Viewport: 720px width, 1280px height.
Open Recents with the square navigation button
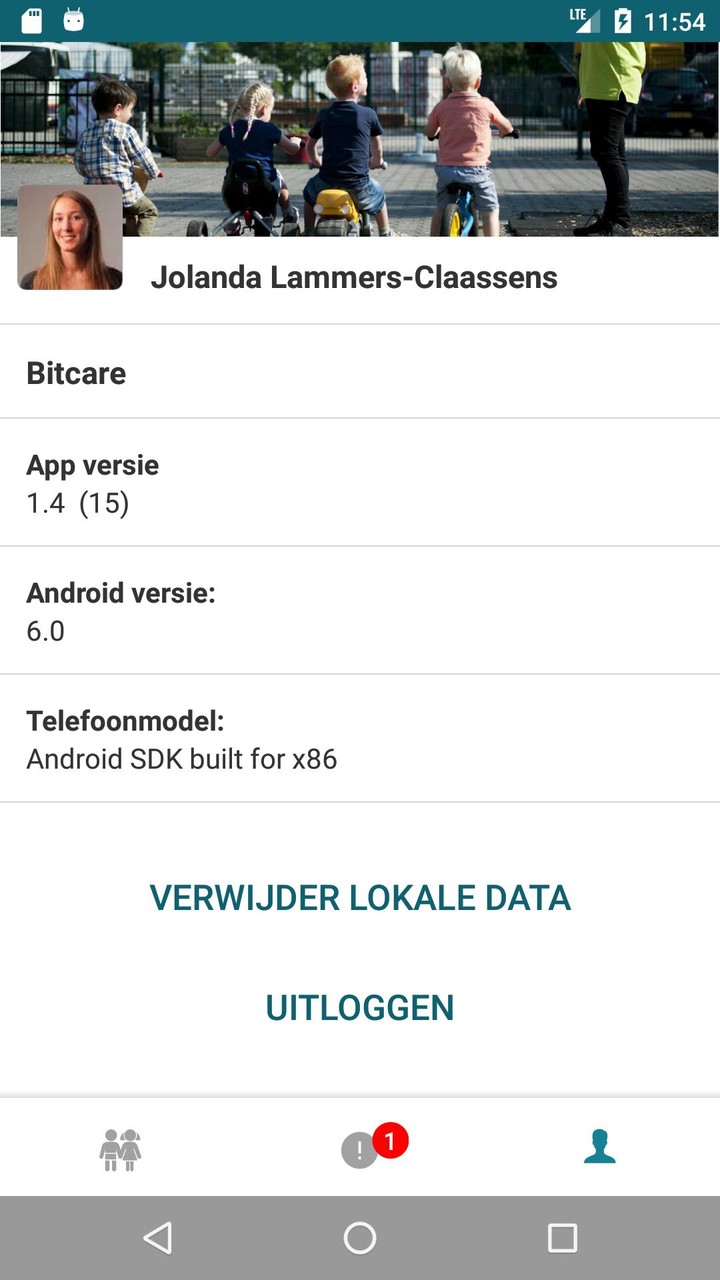point(562,1237)
